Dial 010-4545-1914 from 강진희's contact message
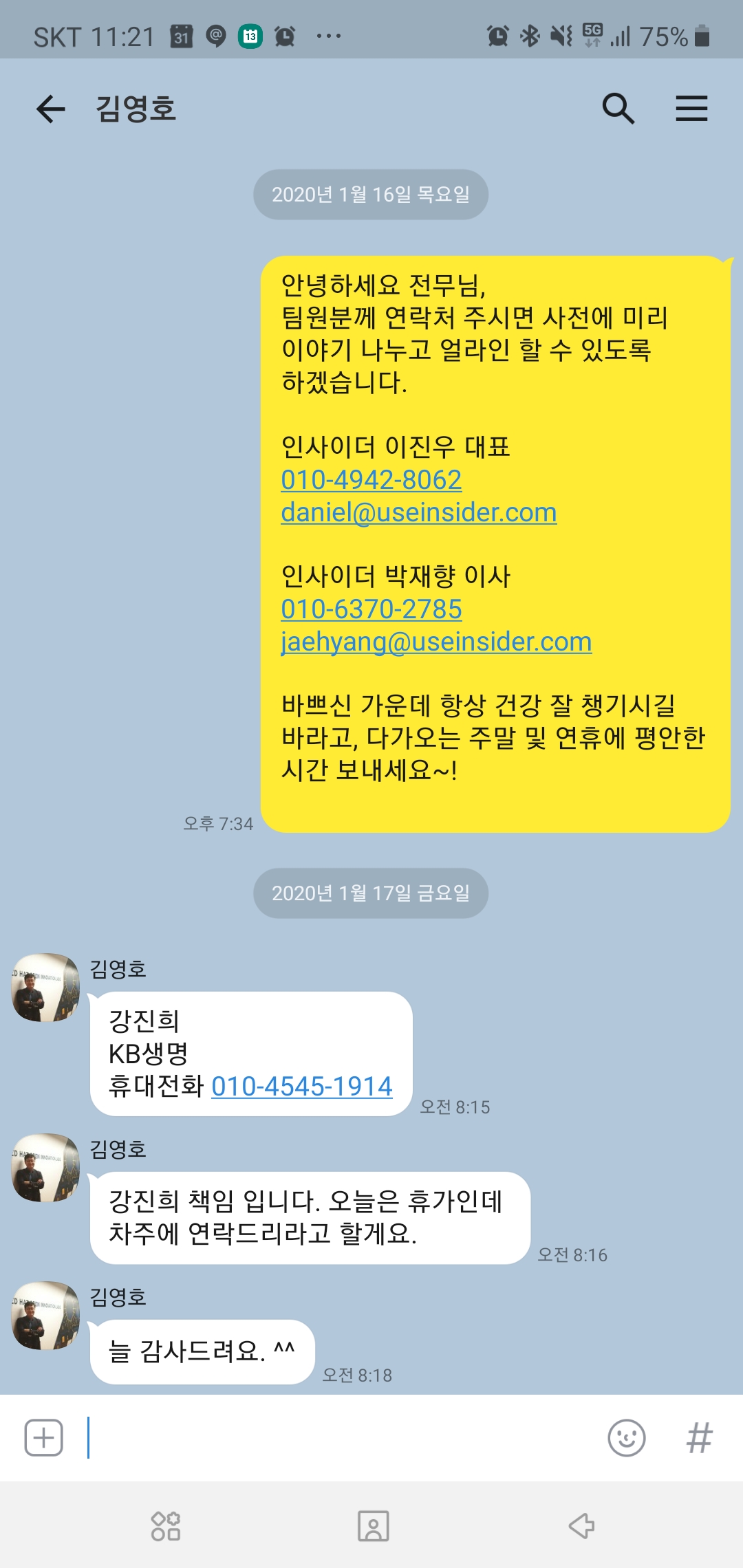This screenshot has width=743, height=1568. [301, 1086]
